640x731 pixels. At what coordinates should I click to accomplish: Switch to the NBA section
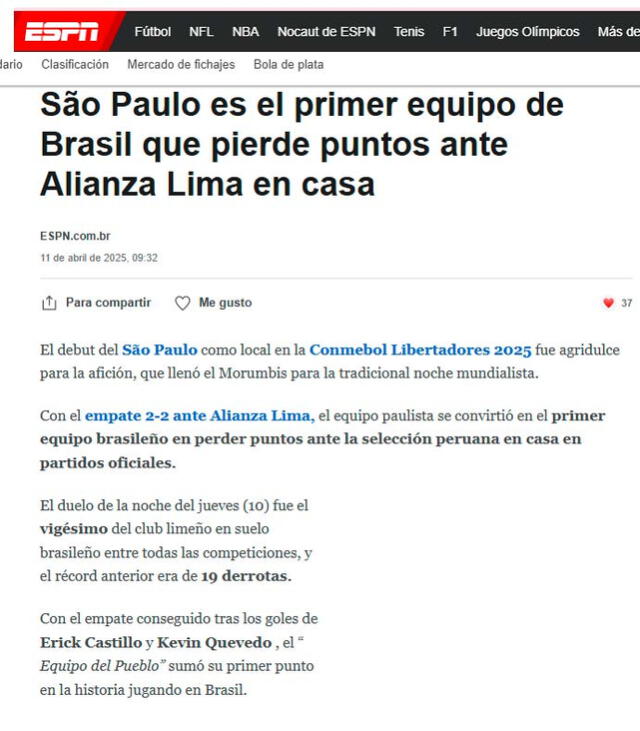pos(245,32)
